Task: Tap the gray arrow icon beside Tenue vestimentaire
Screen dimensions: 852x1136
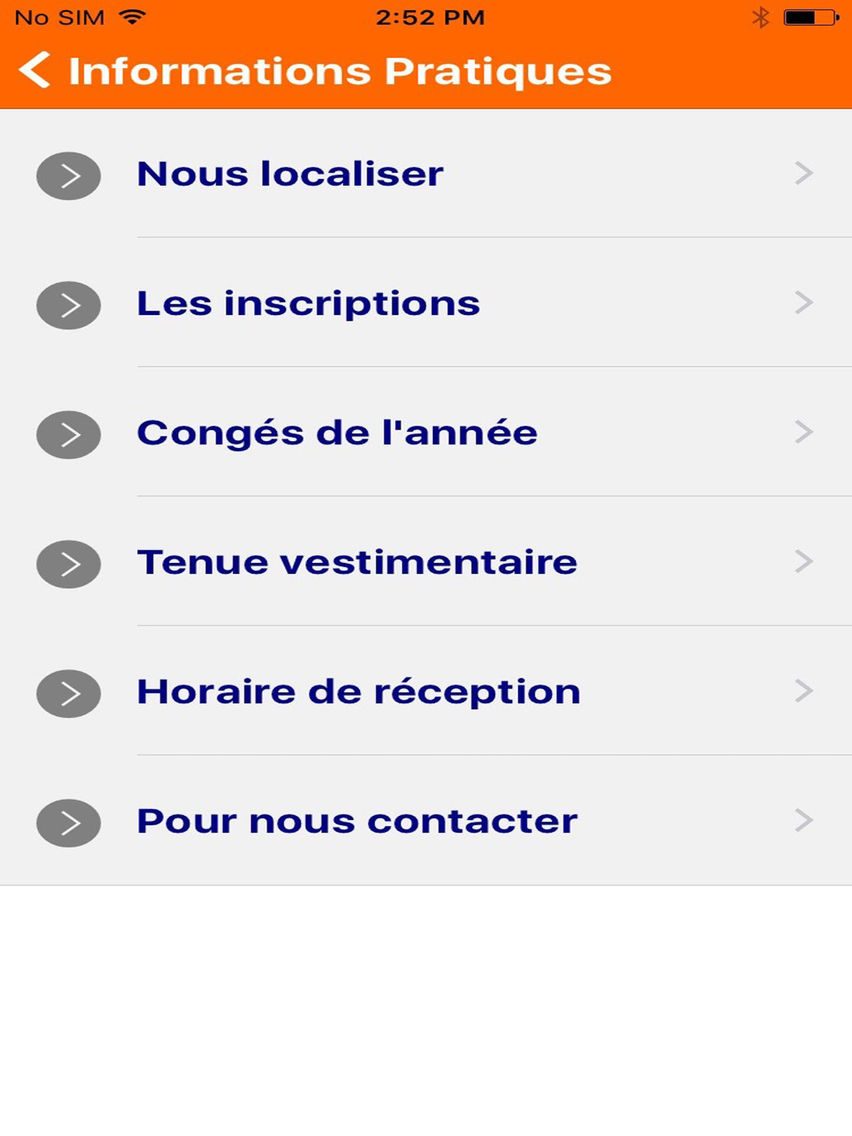Action: [x=68, y=563]
